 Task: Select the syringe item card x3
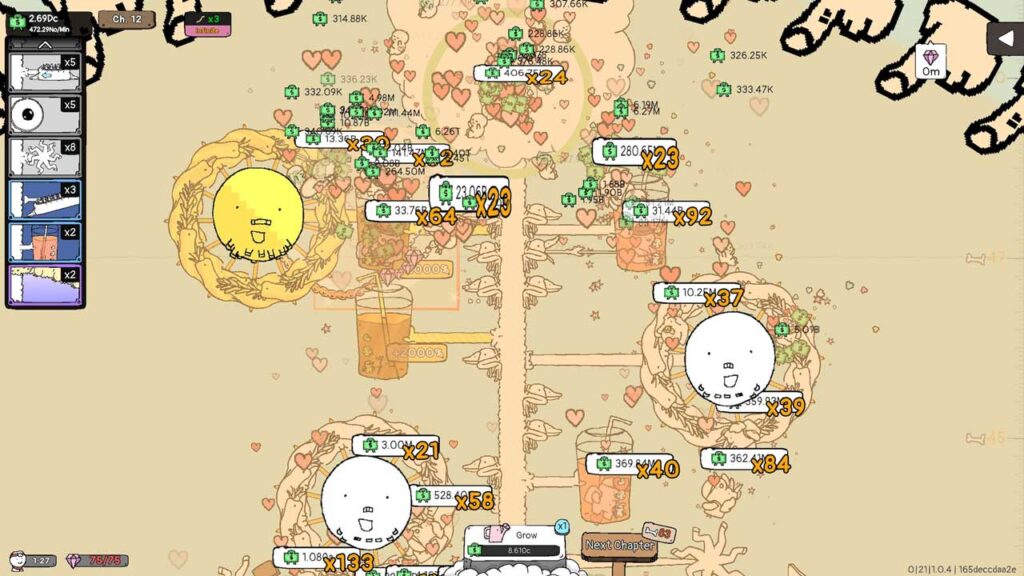click(x=45, y=199)
